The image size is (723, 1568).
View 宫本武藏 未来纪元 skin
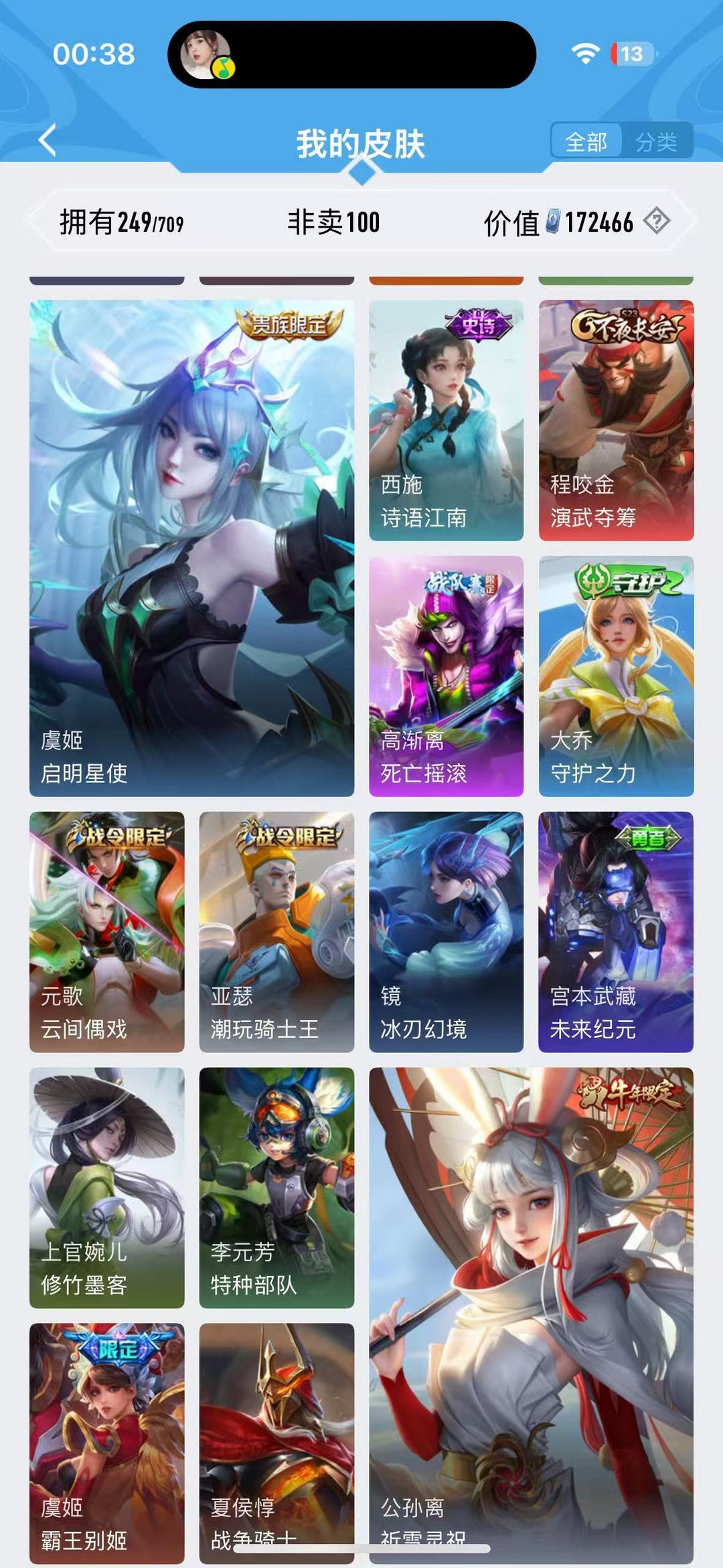616,932
